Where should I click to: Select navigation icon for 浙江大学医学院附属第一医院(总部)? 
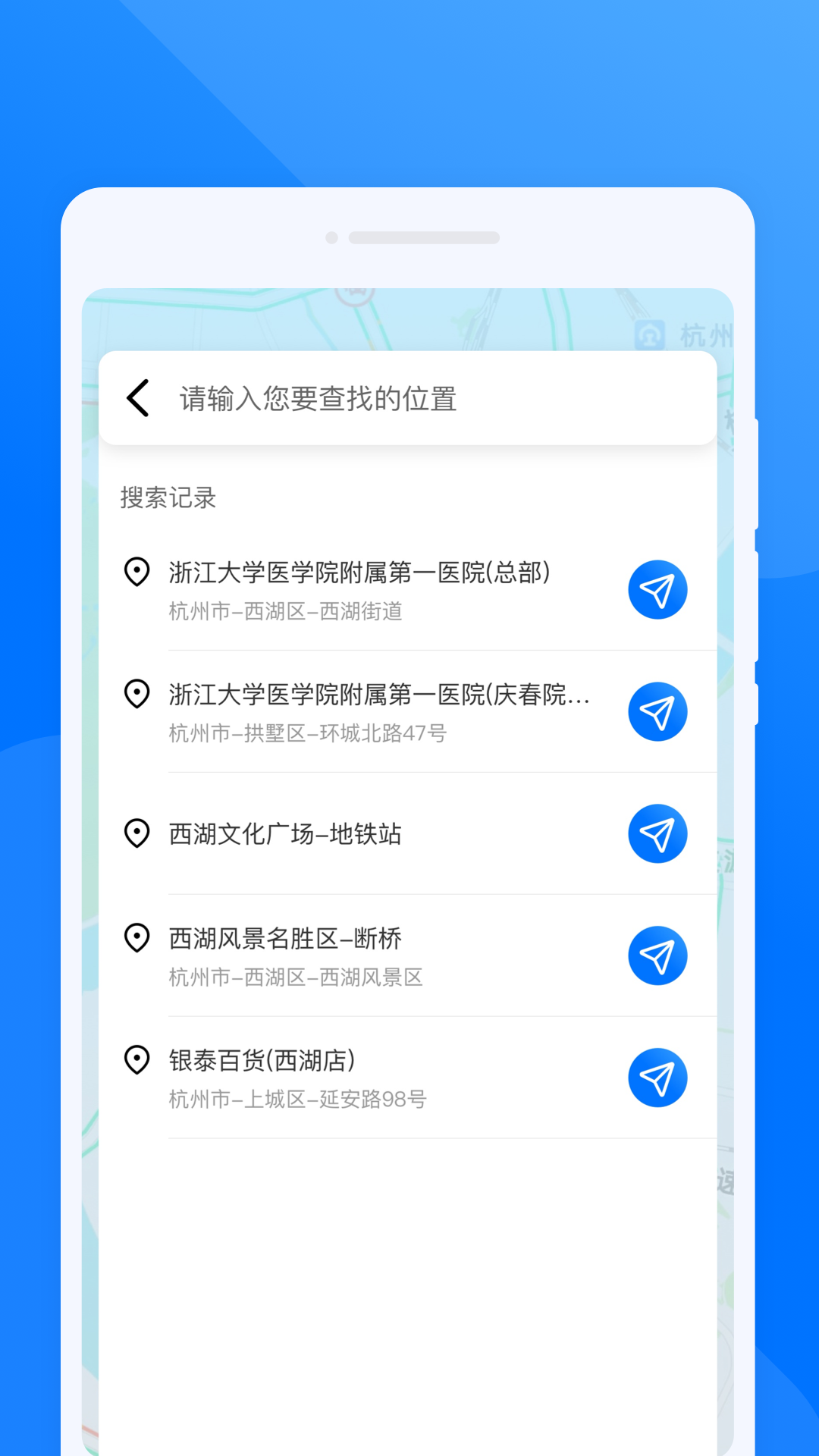[x=657, y=589]
